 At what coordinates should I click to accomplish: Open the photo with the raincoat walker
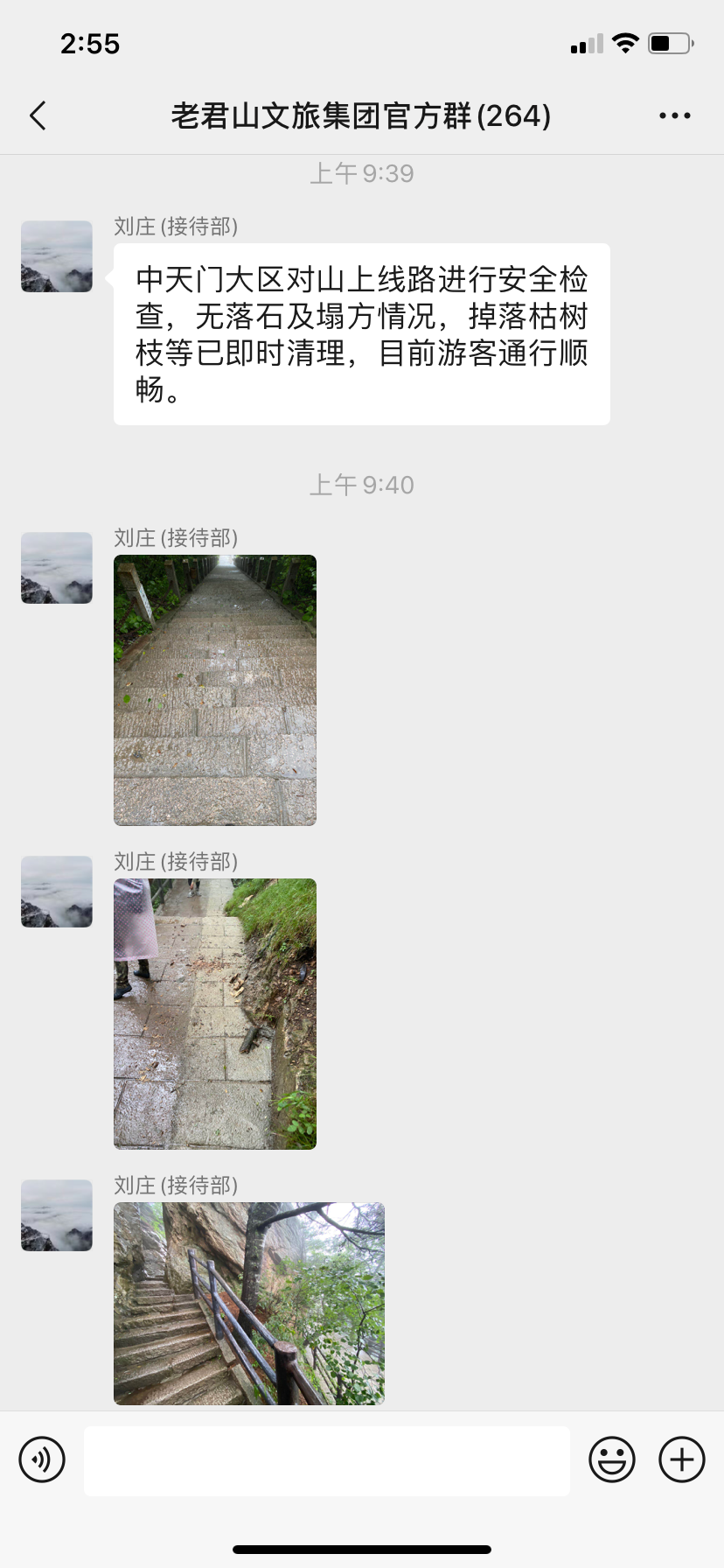215,1013
